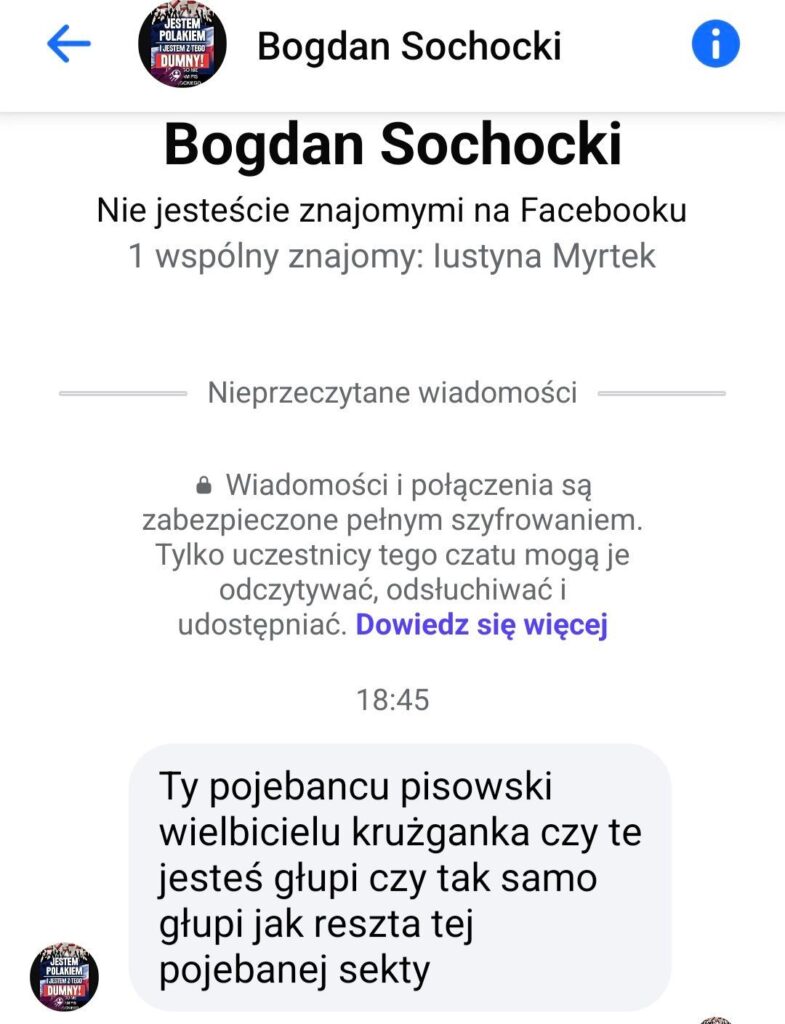785x1024 pixels.
Task: Go back to the chat list
Action: [x=68, y=44]
